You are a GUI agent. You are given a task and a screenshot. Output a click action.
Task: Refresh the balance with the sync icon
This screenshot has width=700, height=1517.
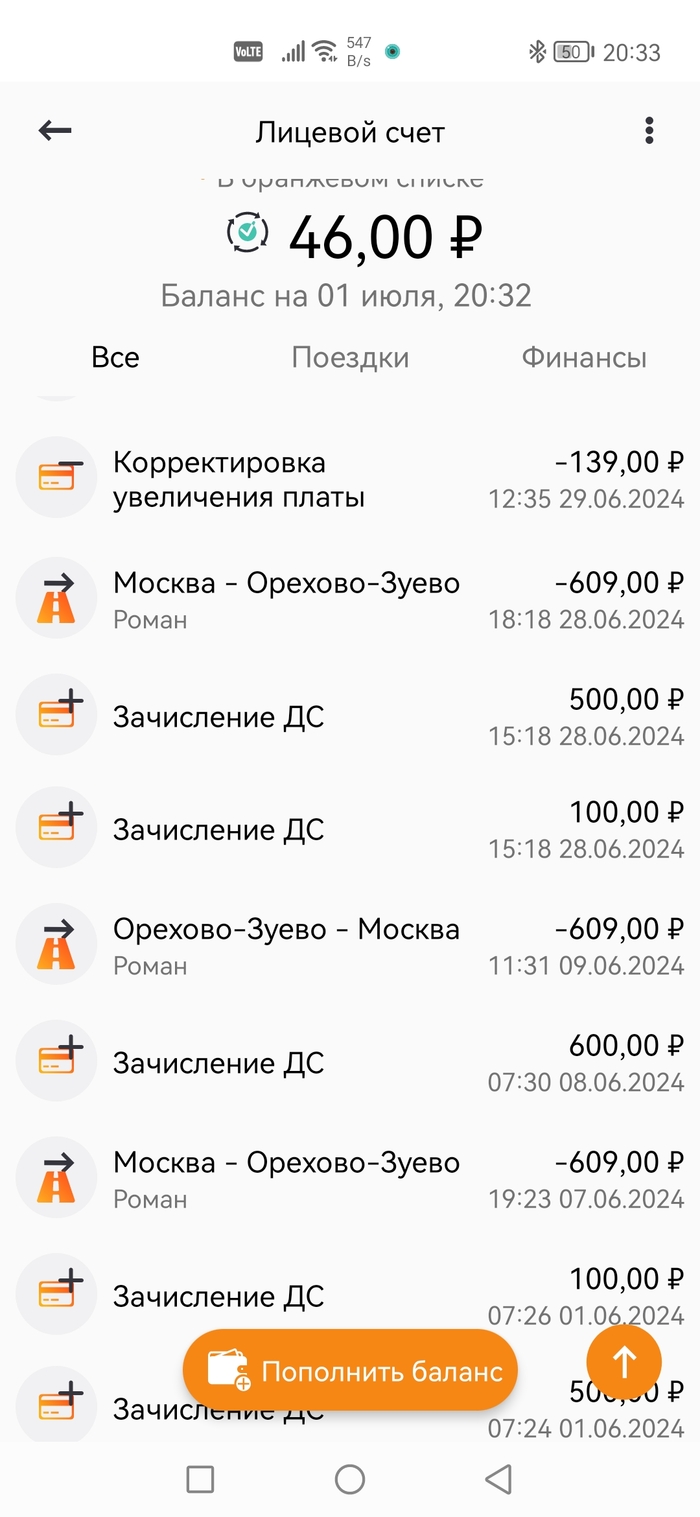(248, 232)
